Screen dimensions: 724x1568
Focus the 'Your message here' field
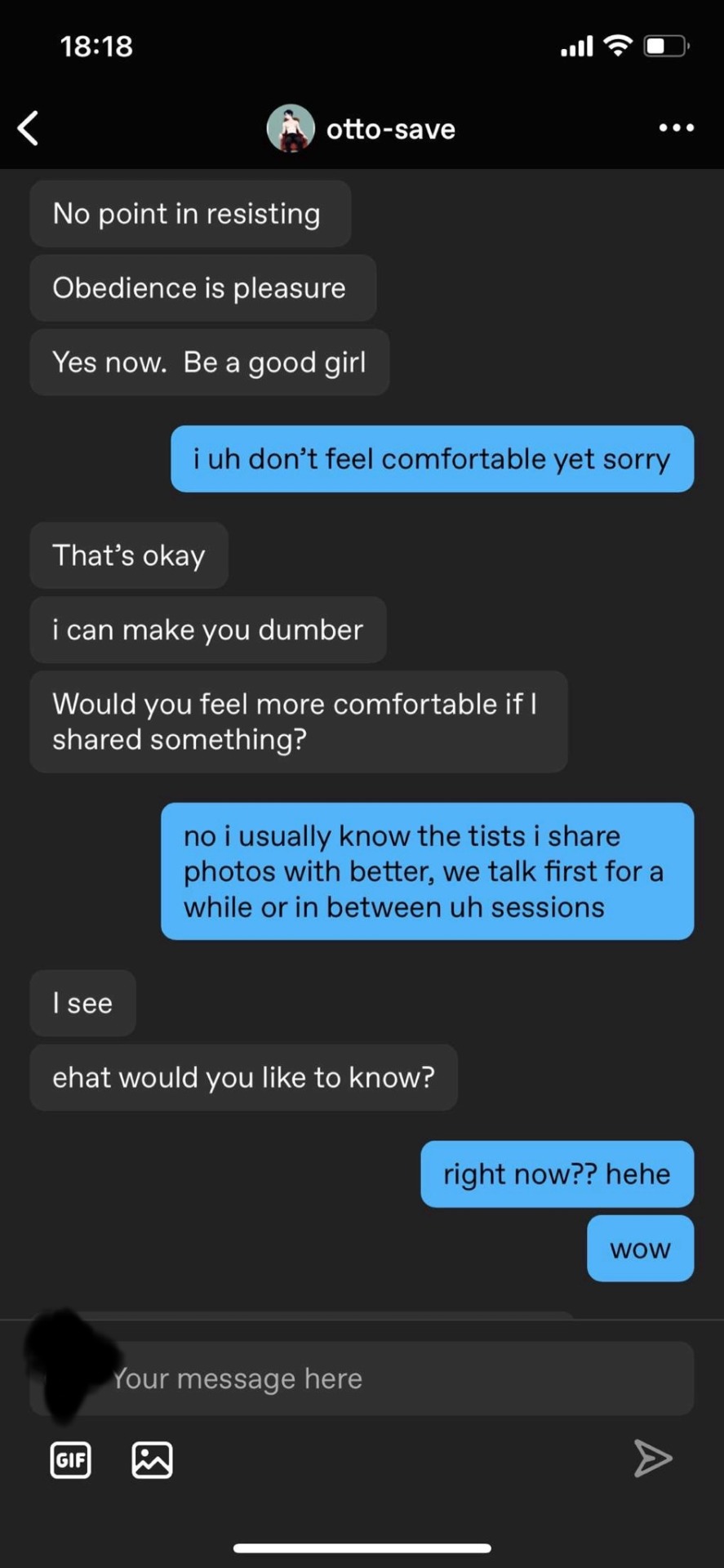tap(392, 1379)
